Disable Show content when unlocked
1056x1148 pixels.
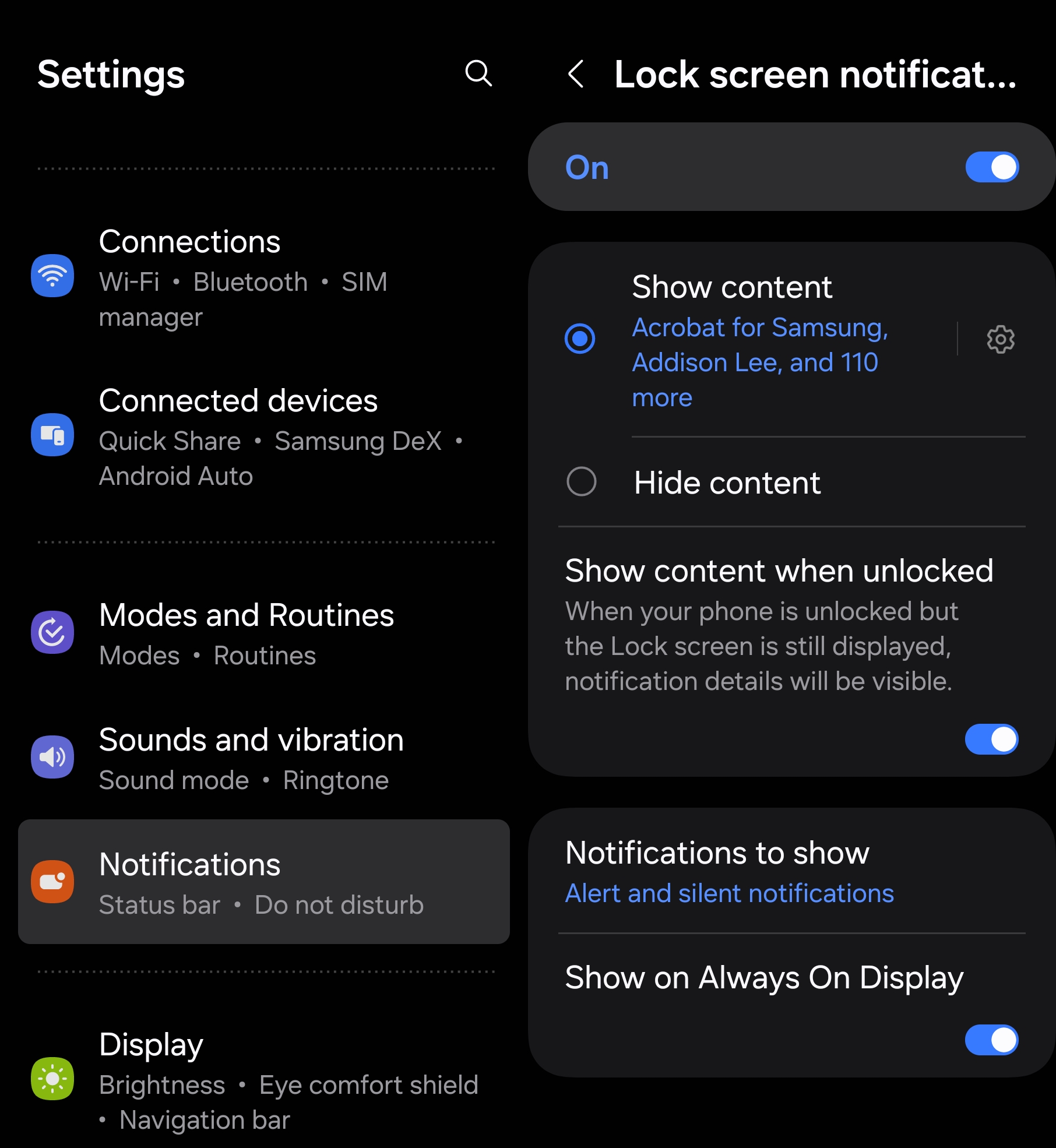pyautogui.click(x=991, y=739)
